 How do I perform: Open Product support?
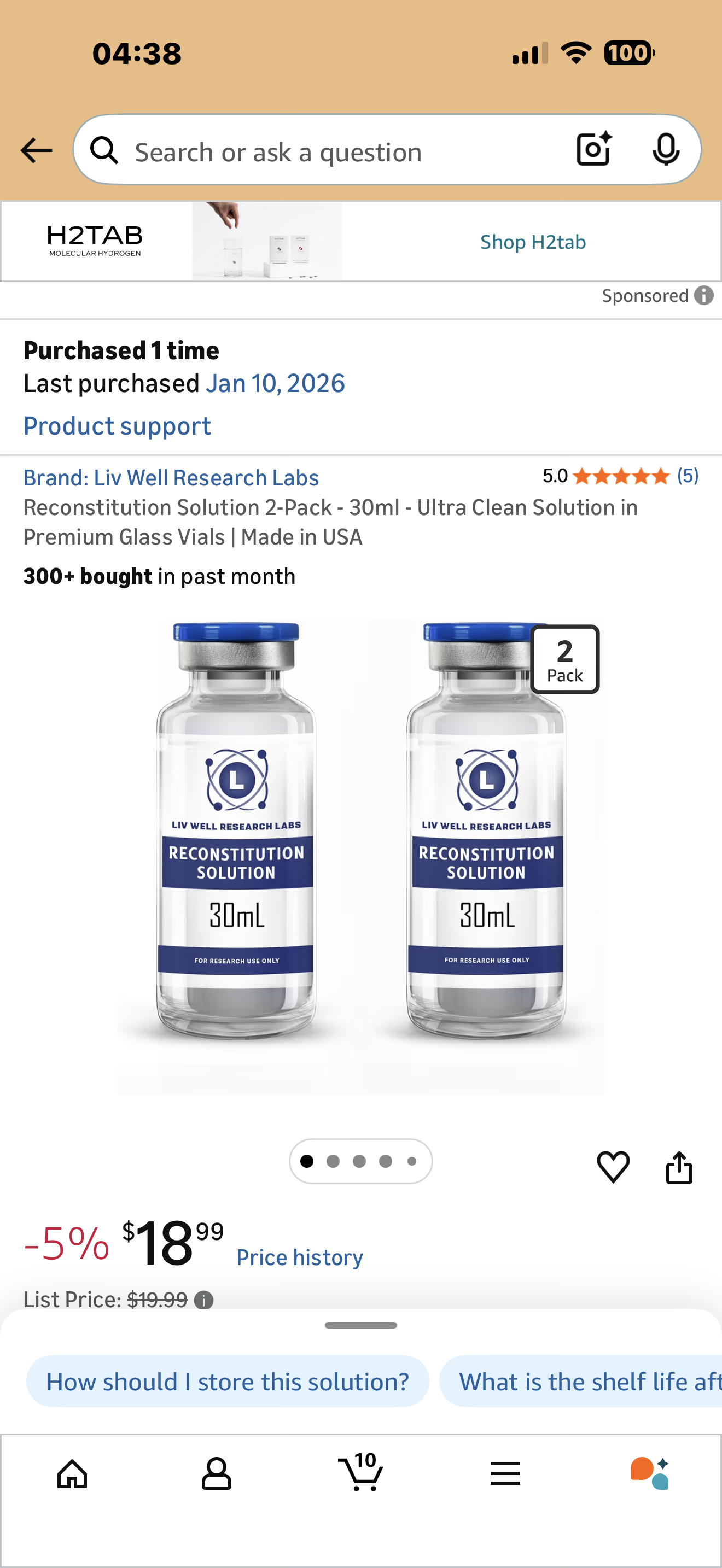(x=117, y=426)
